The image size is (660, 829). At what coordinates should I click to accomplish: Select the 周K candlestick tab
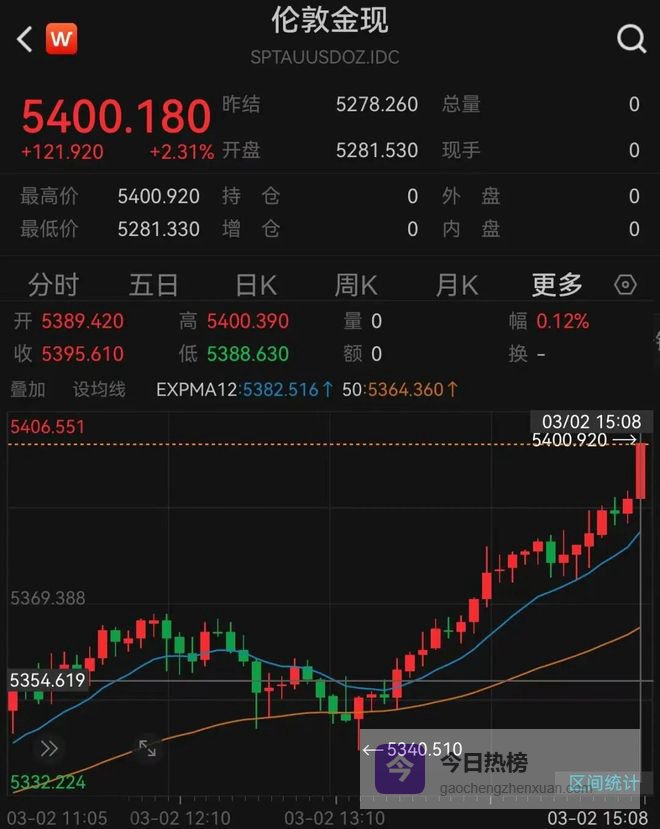355,285
